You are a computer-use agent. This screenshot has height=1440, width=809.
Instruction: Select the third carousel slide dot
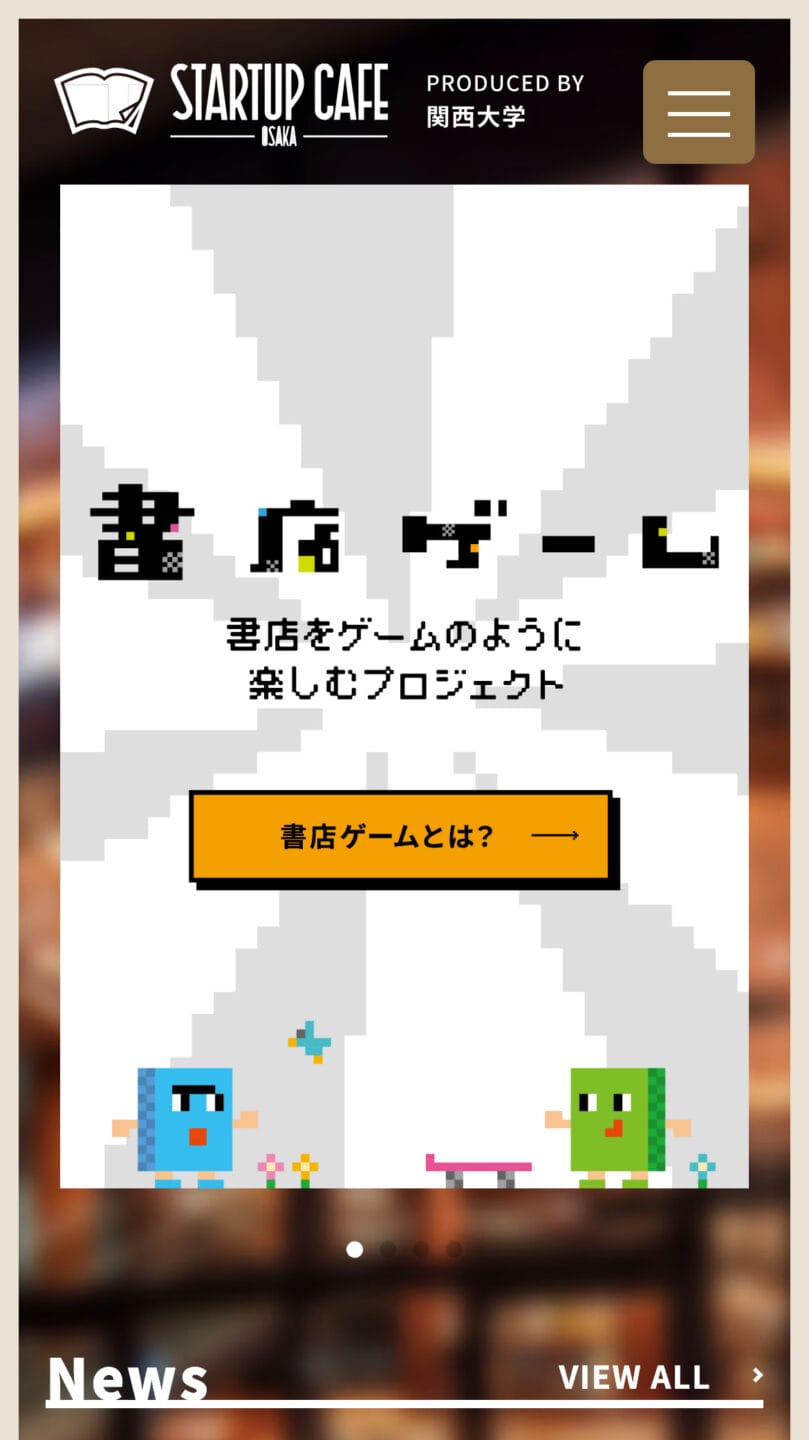click(421, 1249)
